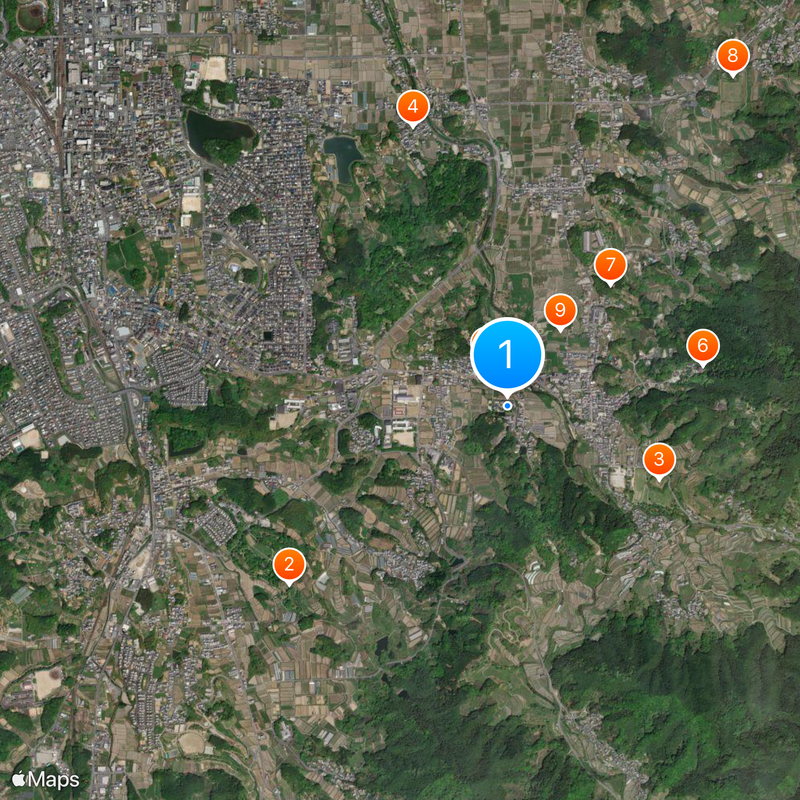This screenshot has width=800, height=800.
Task: Choose map pin number 7
Action: [610, 266]
